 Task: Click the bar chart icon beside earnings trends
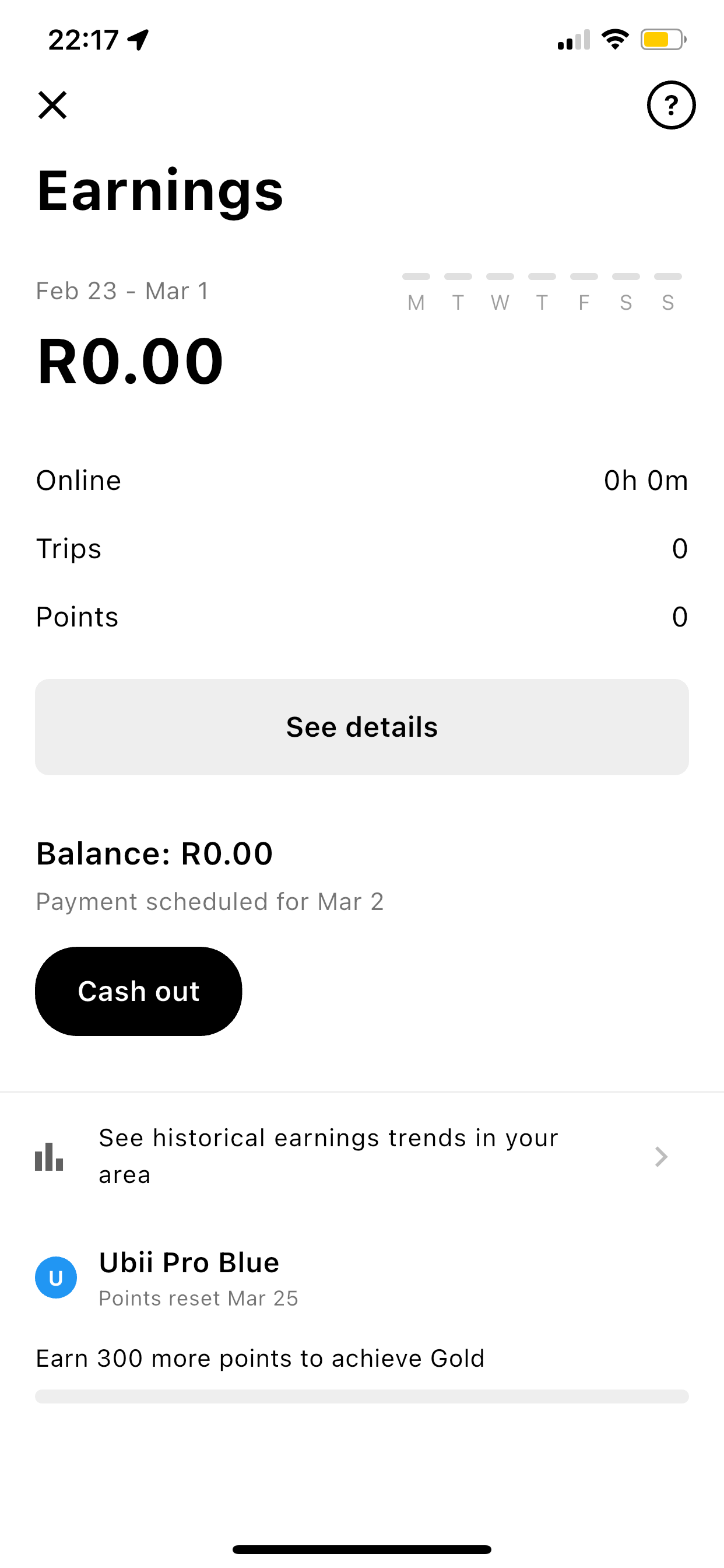48,1156
